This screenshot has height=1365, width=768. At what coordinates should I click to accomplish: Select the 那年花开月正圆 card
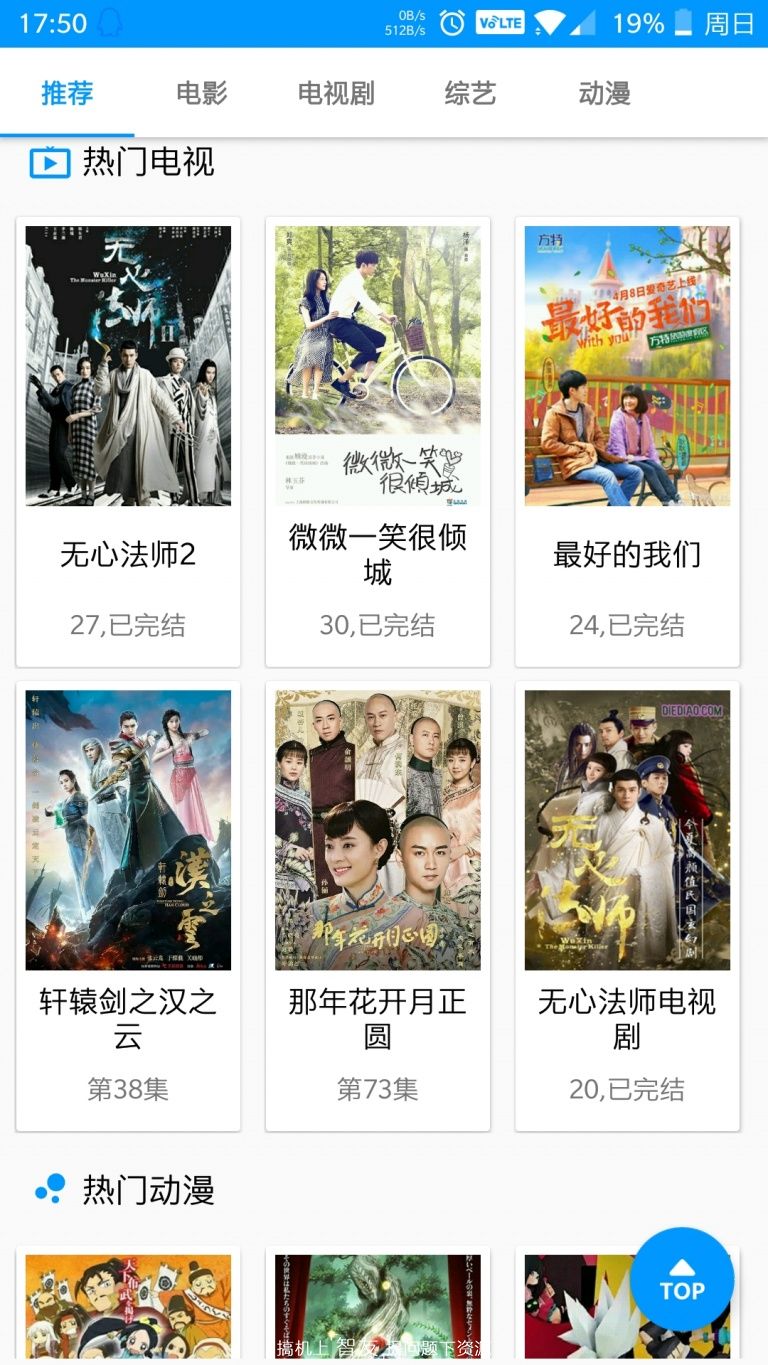tap(378, 905)
